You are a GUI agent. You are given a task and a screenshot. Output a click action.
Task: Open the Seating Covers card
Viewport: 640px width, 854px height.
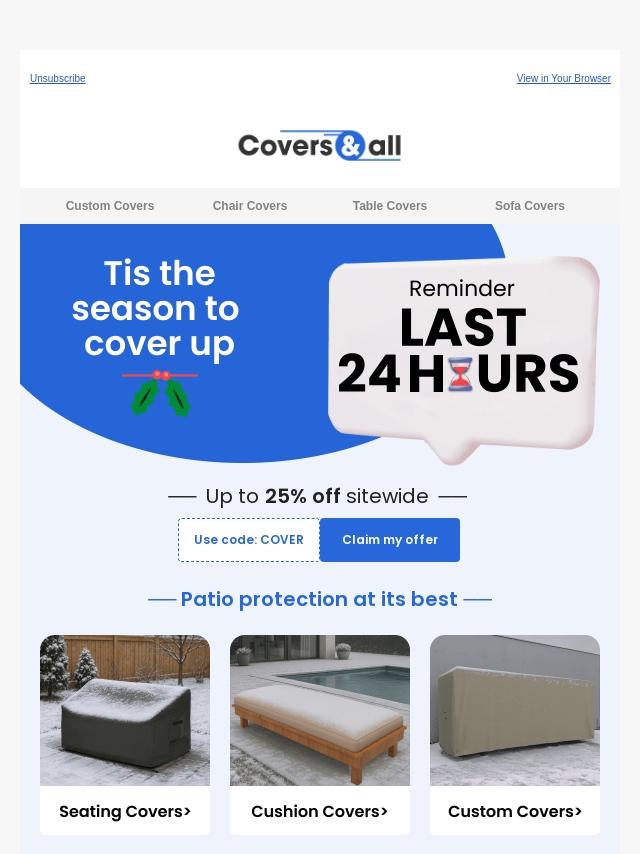coord(125,735)
